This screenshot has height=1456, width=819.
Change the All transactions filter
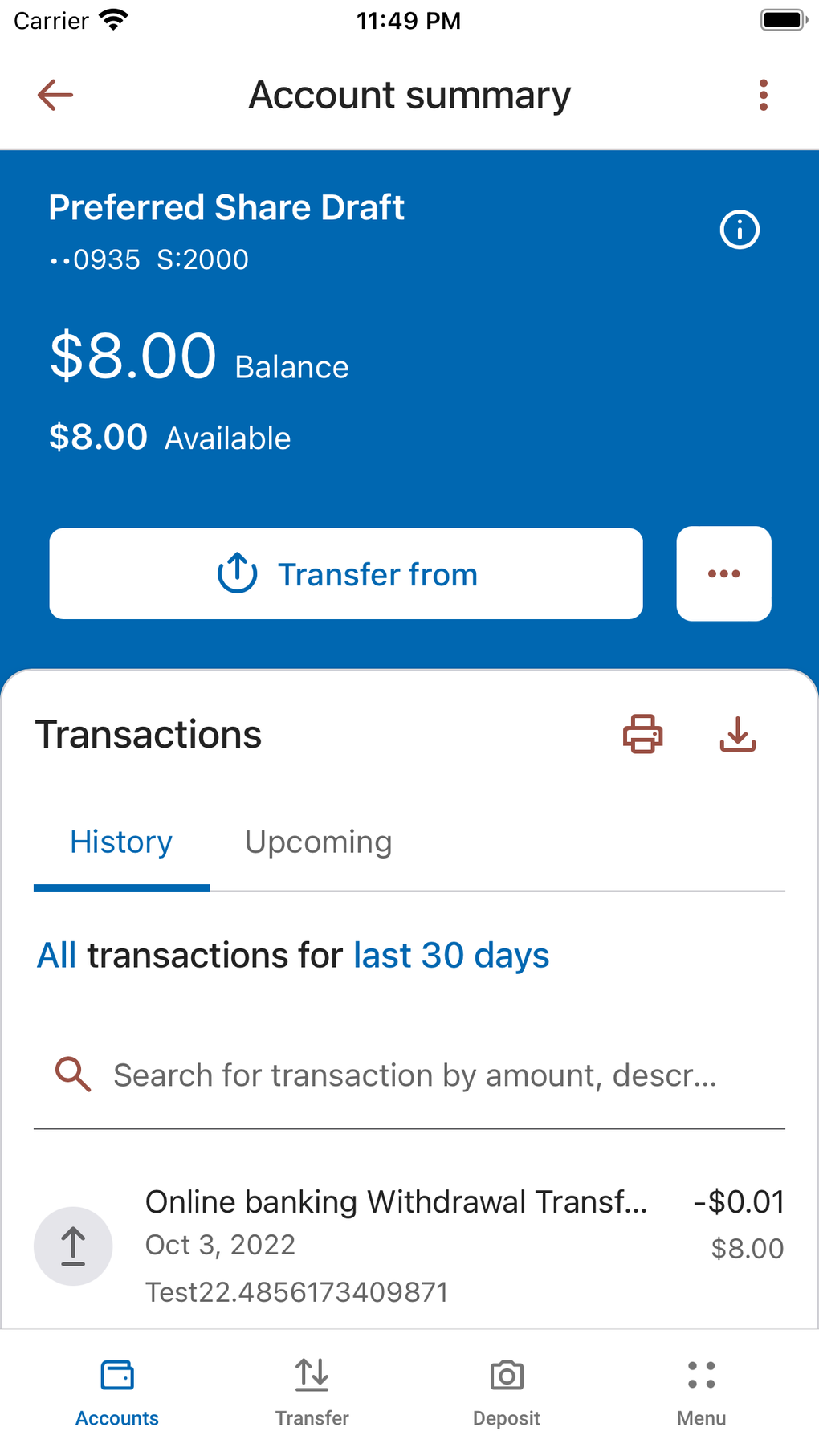(x=55, y=955)
